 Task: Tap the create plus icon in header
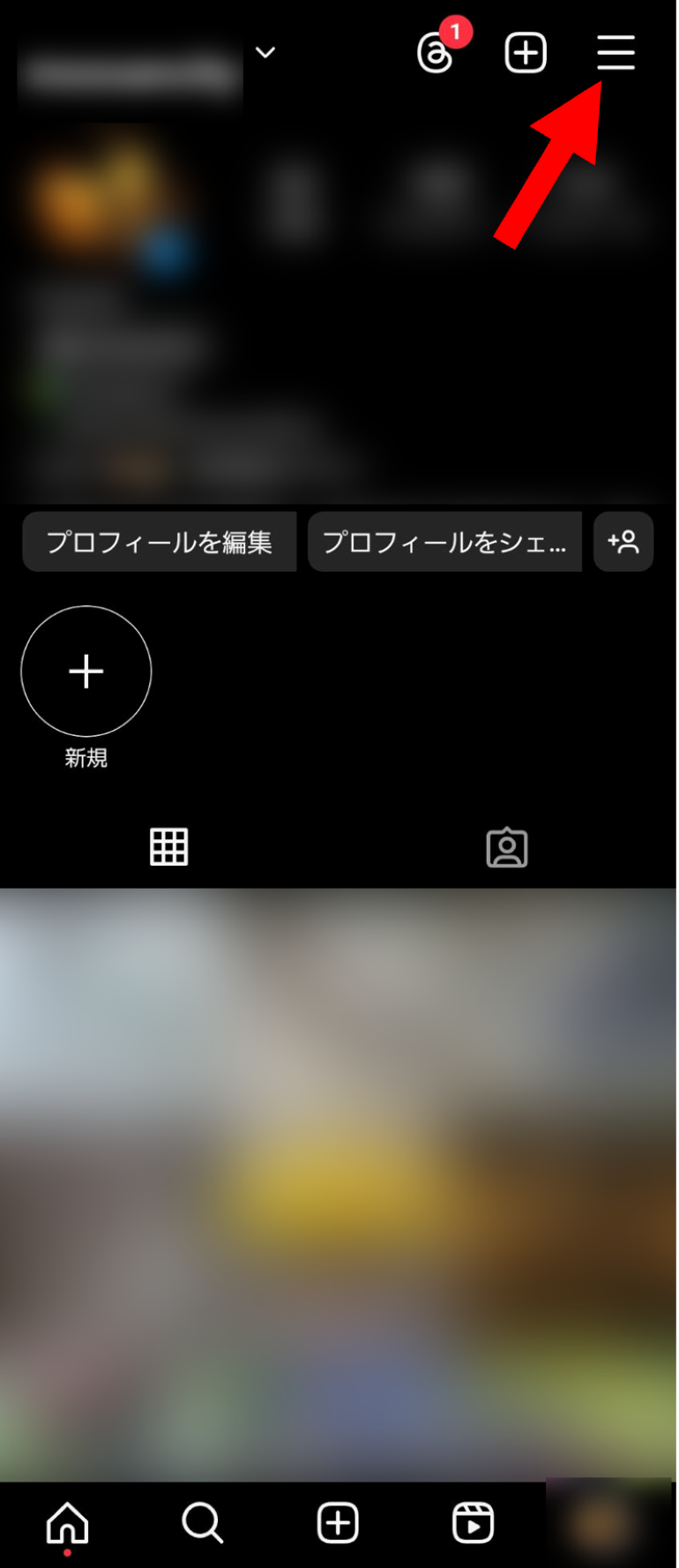526,53
